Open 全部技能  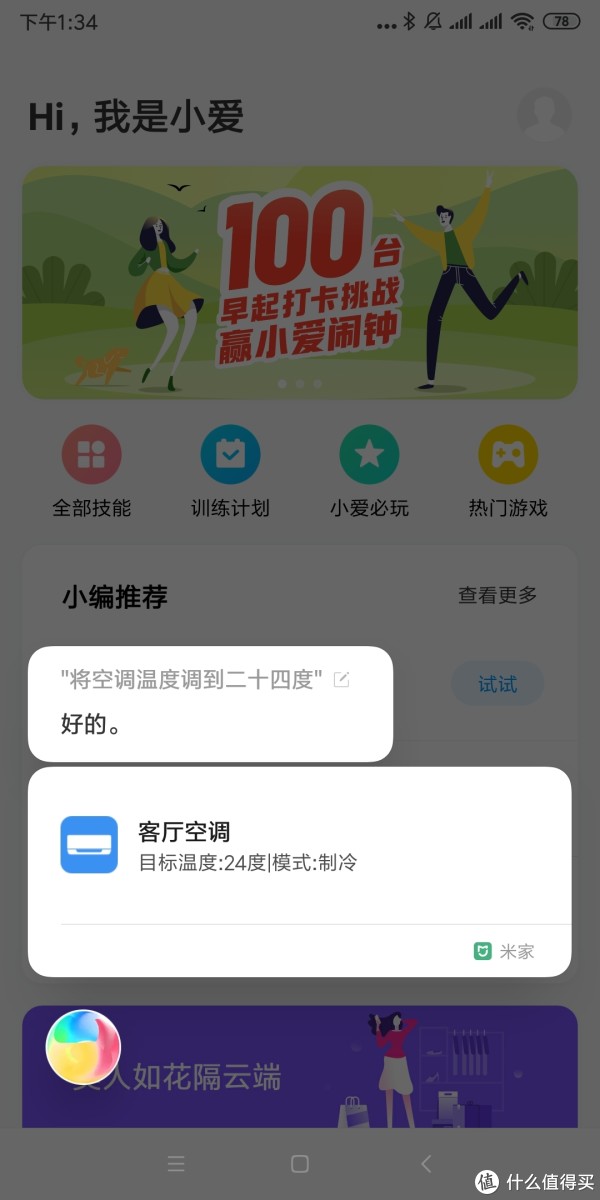click(x=91, y=455)
